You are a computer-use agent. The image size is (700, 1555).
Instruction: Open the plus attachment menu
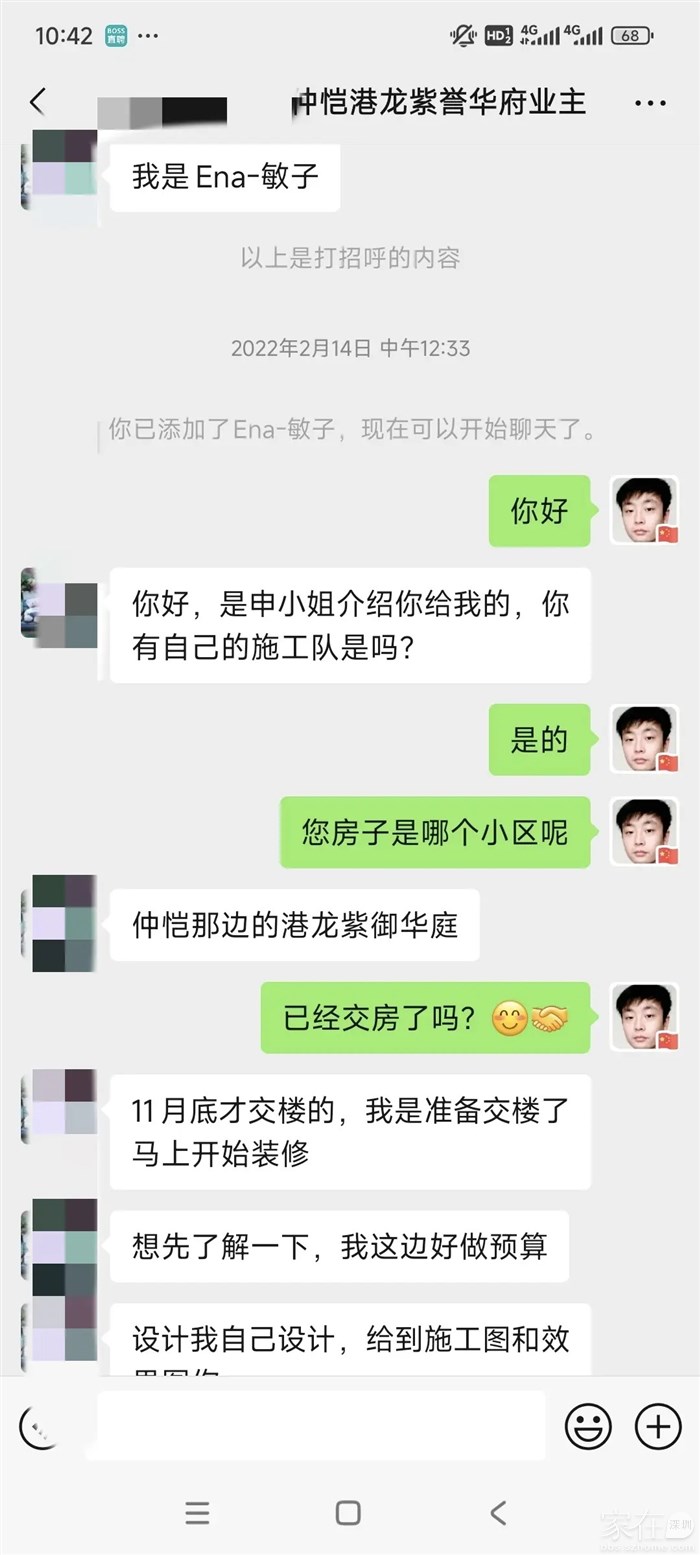coord(658,1426)
